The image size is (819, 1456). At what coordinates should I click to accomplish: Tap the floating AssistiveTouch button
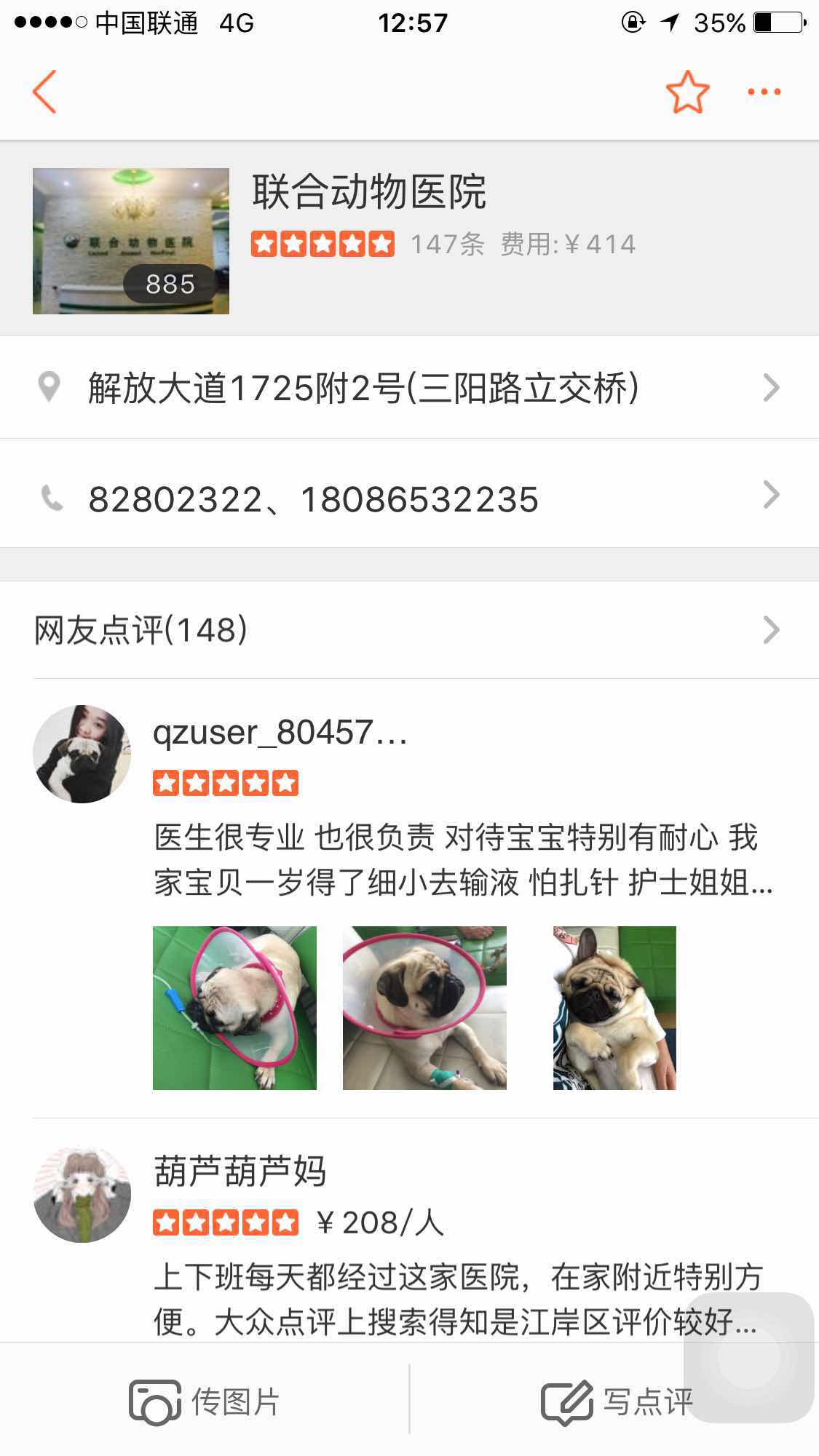(x=748, y=1357)
